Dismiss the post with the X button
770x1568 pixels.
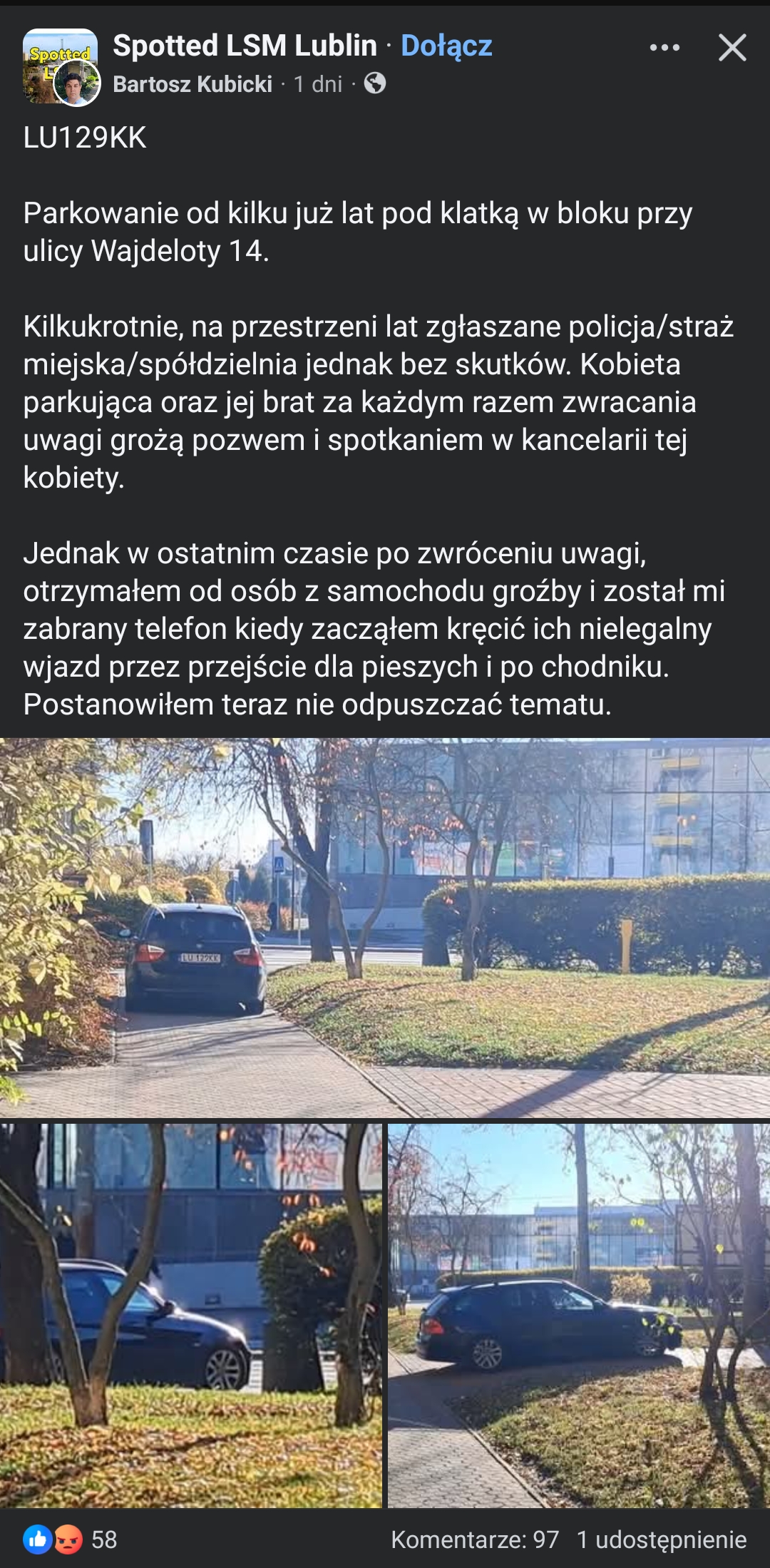pos(732,48)
